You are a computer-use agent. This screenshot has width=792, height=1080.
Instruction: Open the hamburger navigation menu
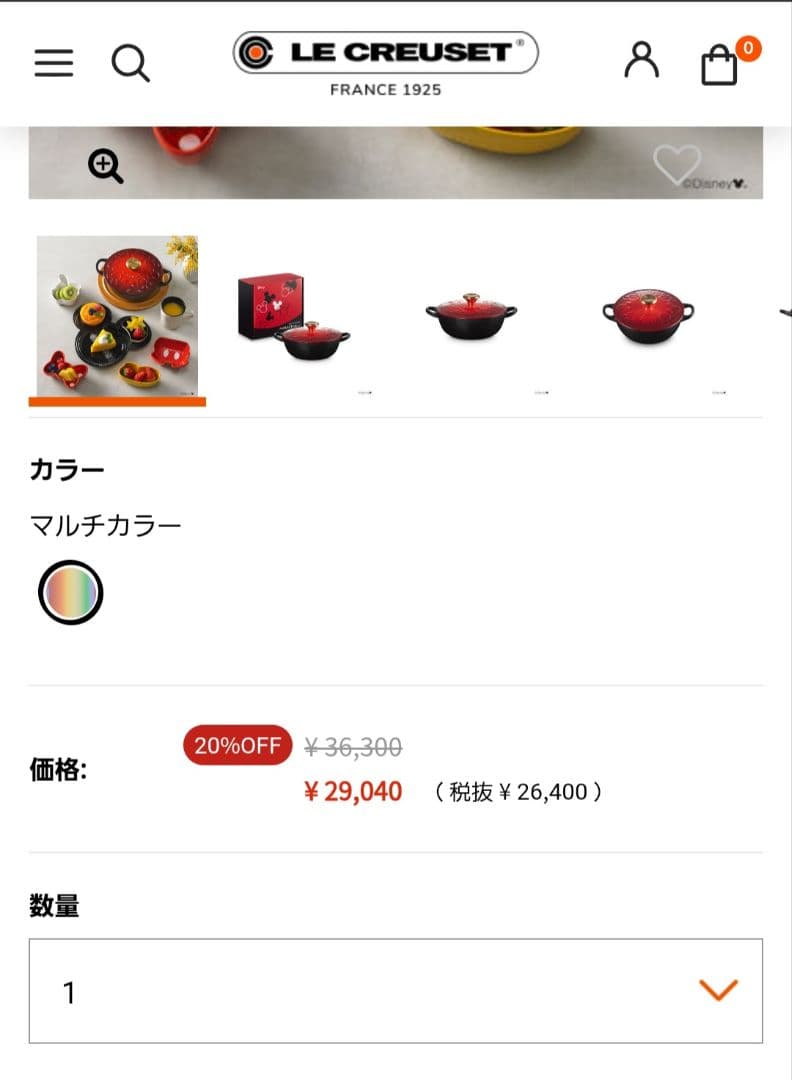pyautogui.click(x=53, y=63)
